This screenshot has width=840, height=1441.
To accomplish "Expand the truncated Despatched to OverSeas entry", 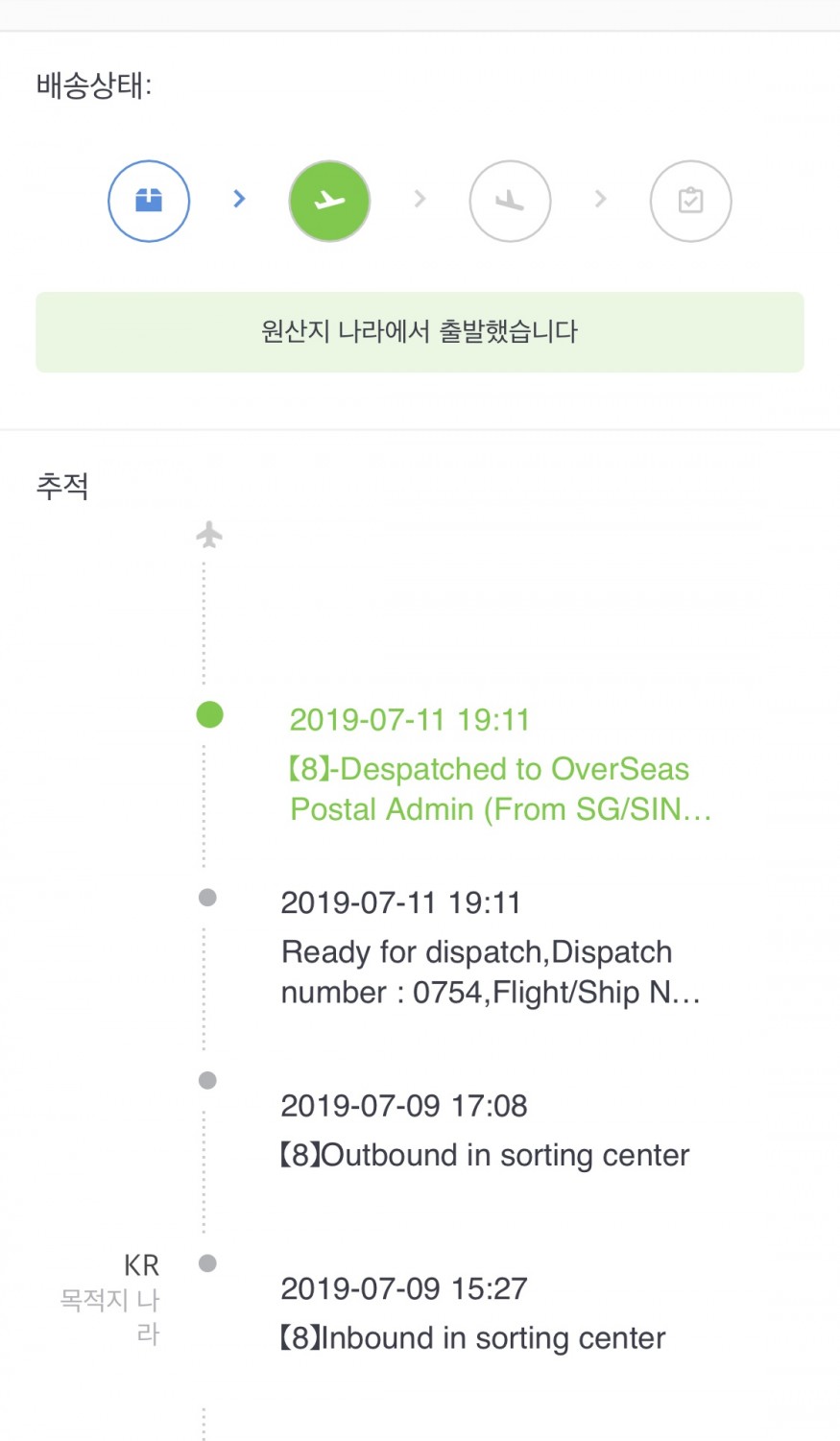I will coord(500,789).
